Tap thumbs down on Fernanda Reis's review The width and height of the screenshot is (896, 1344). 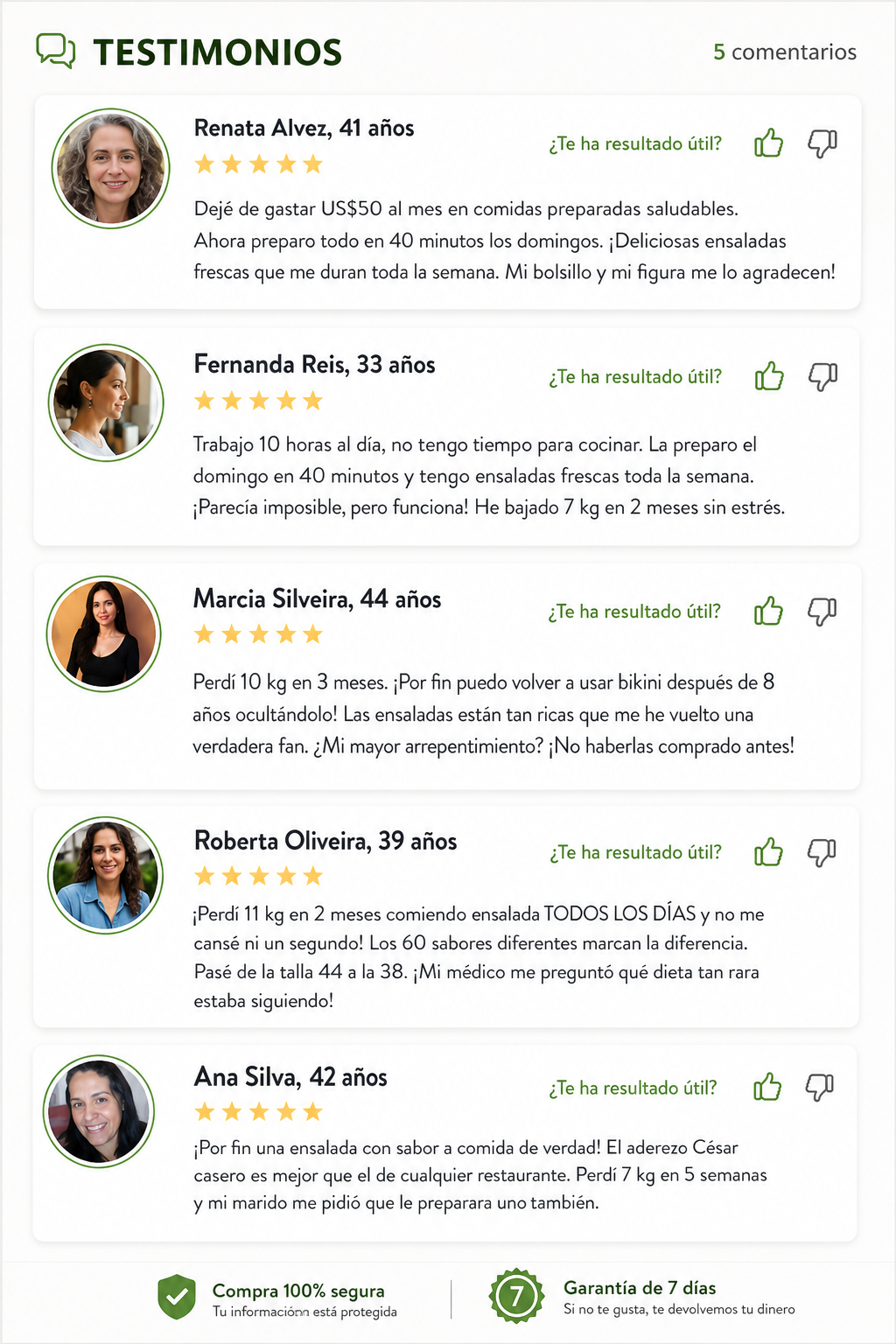point(822,377)
